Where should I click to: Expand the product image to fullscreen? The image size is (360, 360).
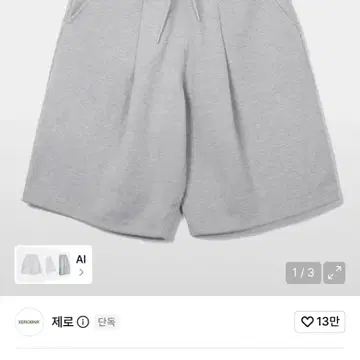coord(334,273)
